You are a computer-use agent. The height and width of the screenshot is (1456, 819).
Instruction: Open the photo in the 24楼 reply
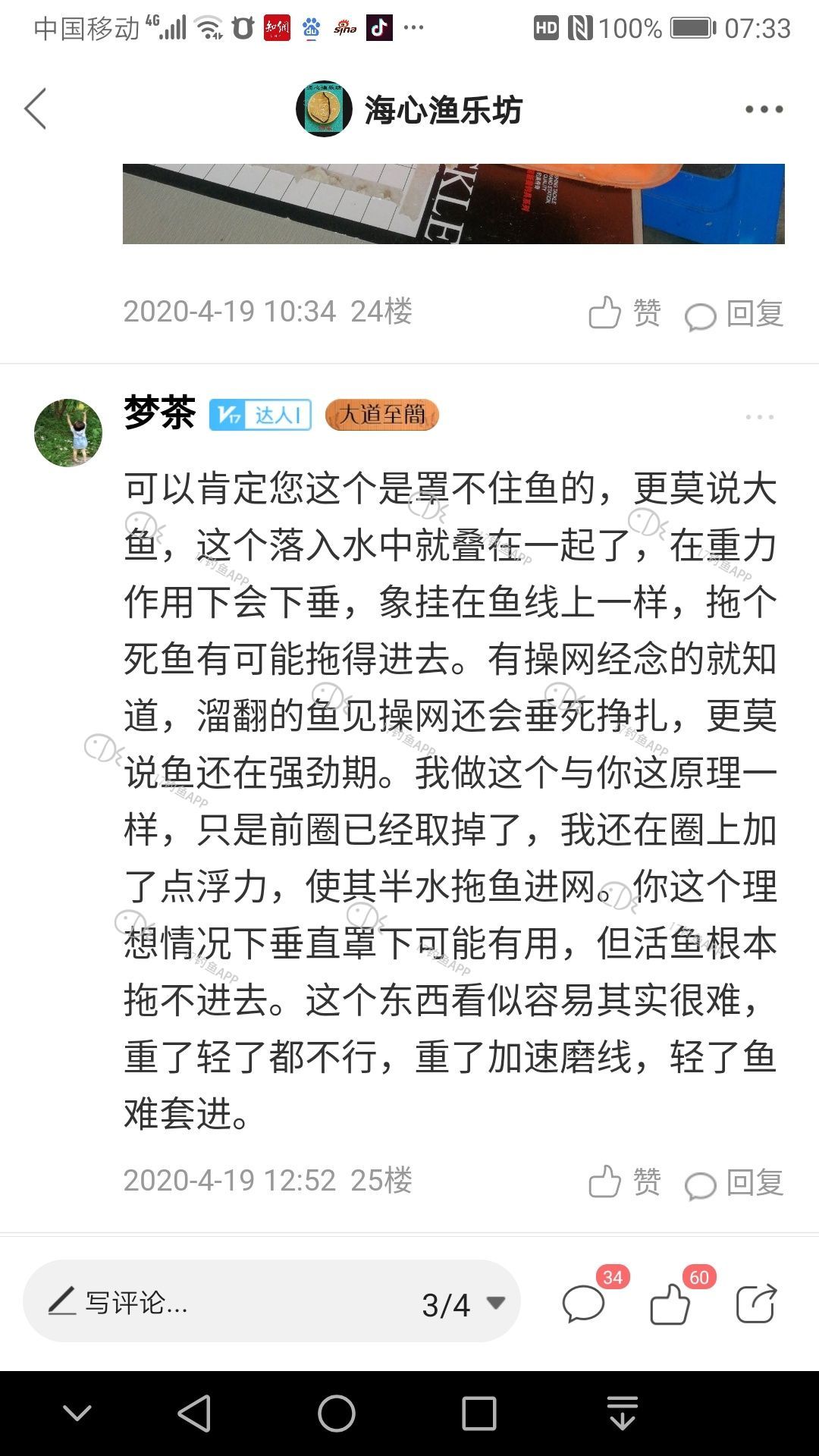453,203
